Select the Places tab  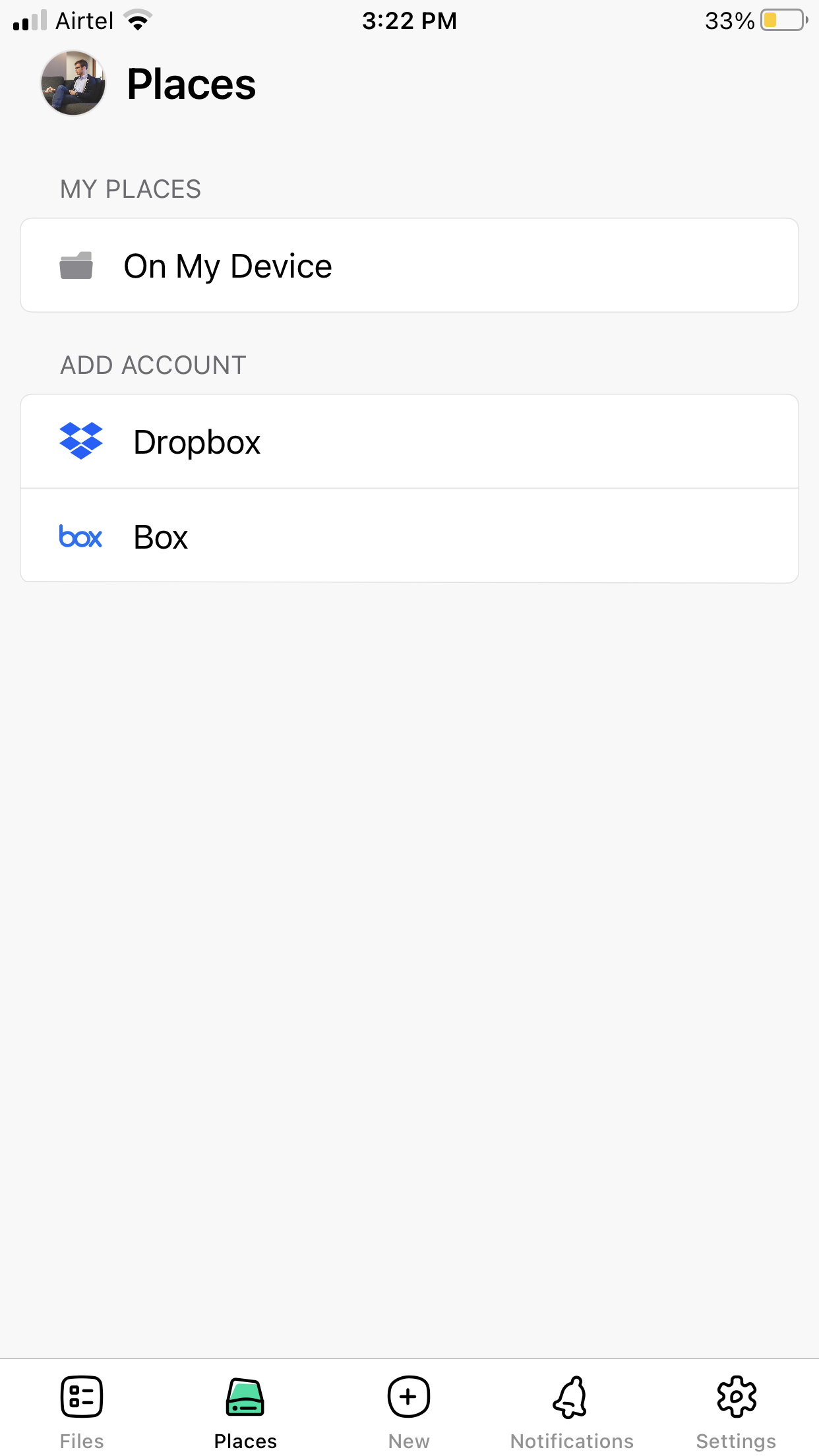pos(245,1411)
